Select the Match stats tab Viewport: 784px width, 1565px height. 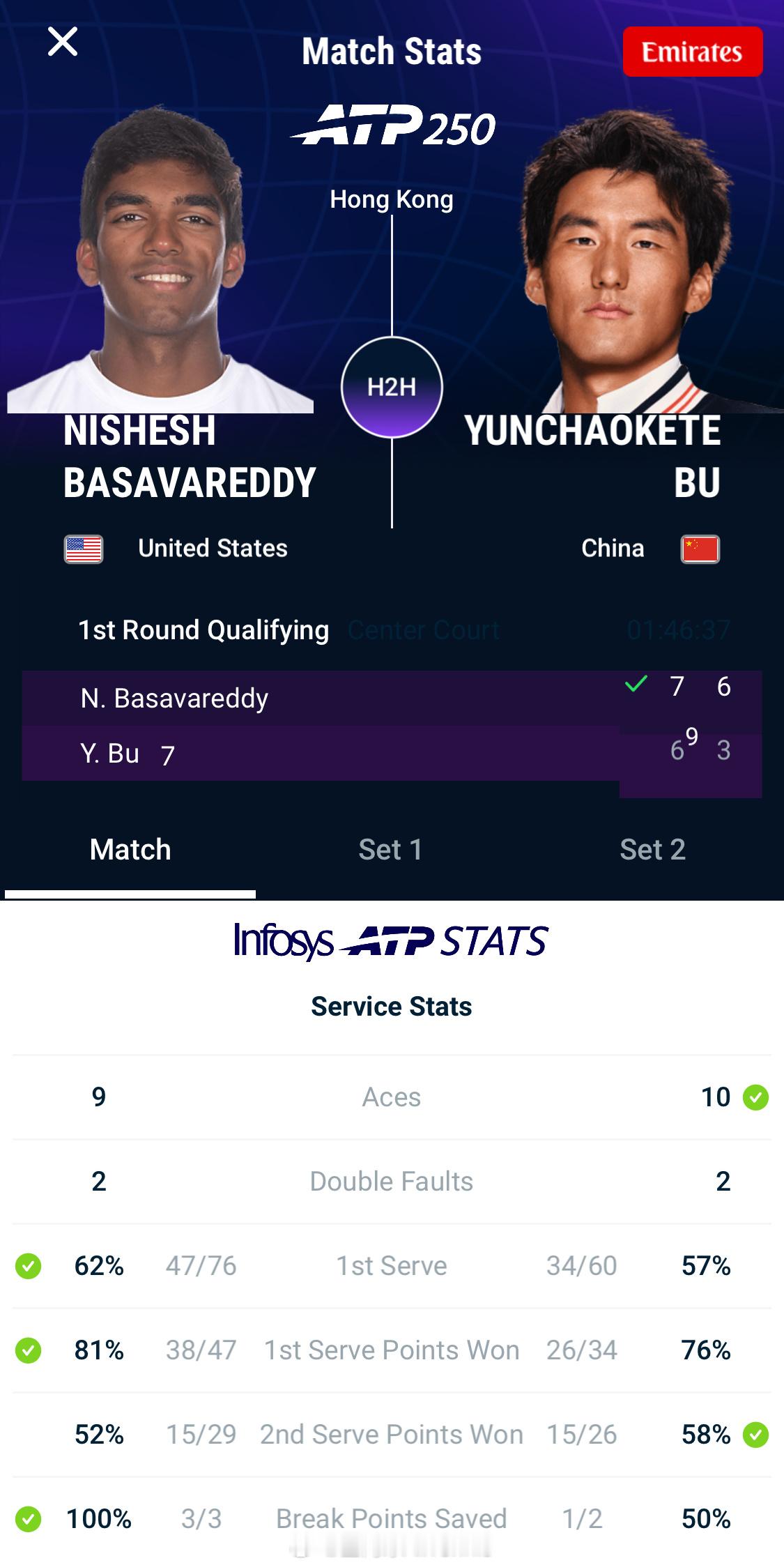tap(130, 850)
